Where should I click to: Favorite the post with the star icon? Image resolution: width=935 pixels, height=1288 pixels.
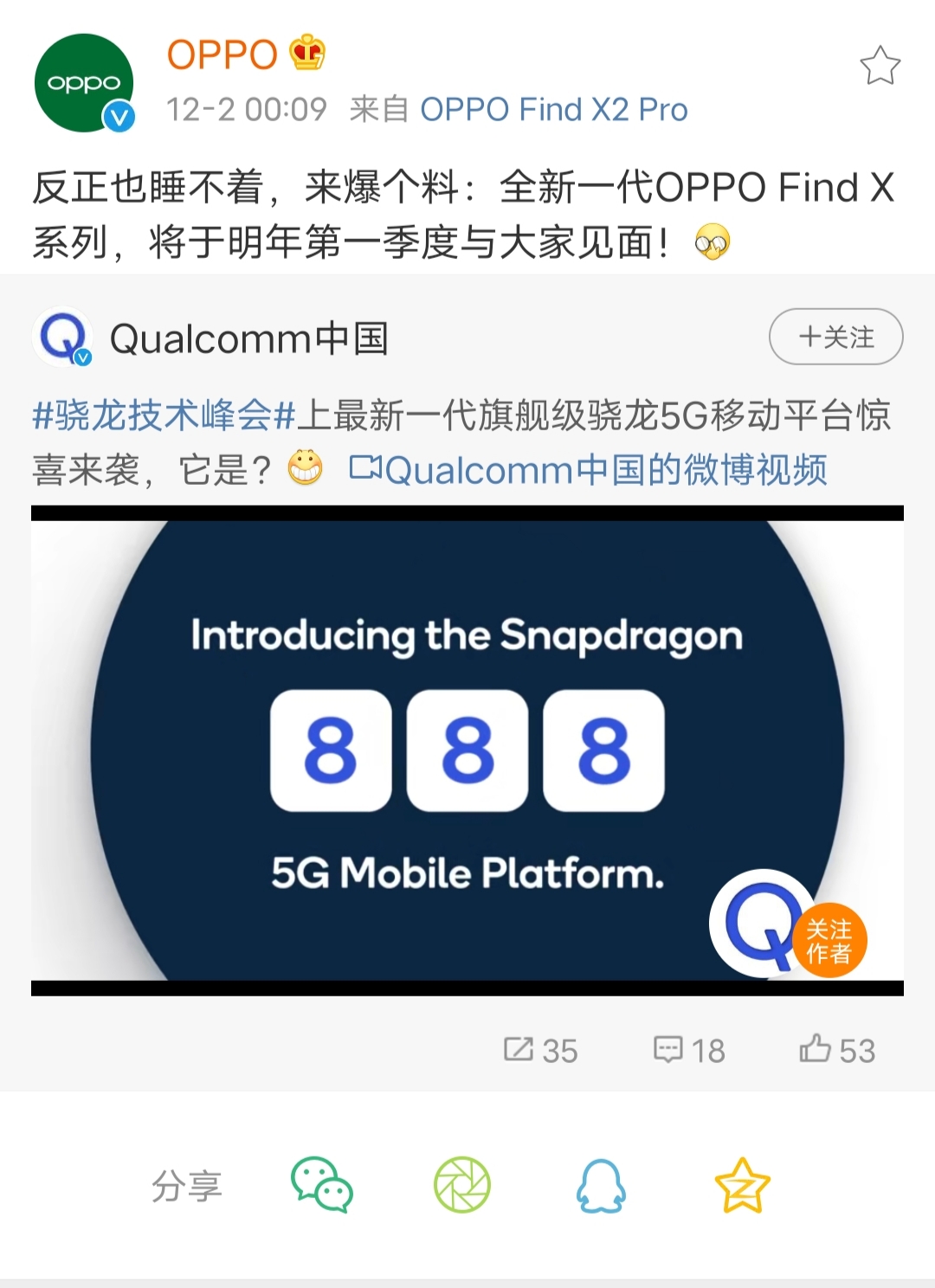[880, 66]
